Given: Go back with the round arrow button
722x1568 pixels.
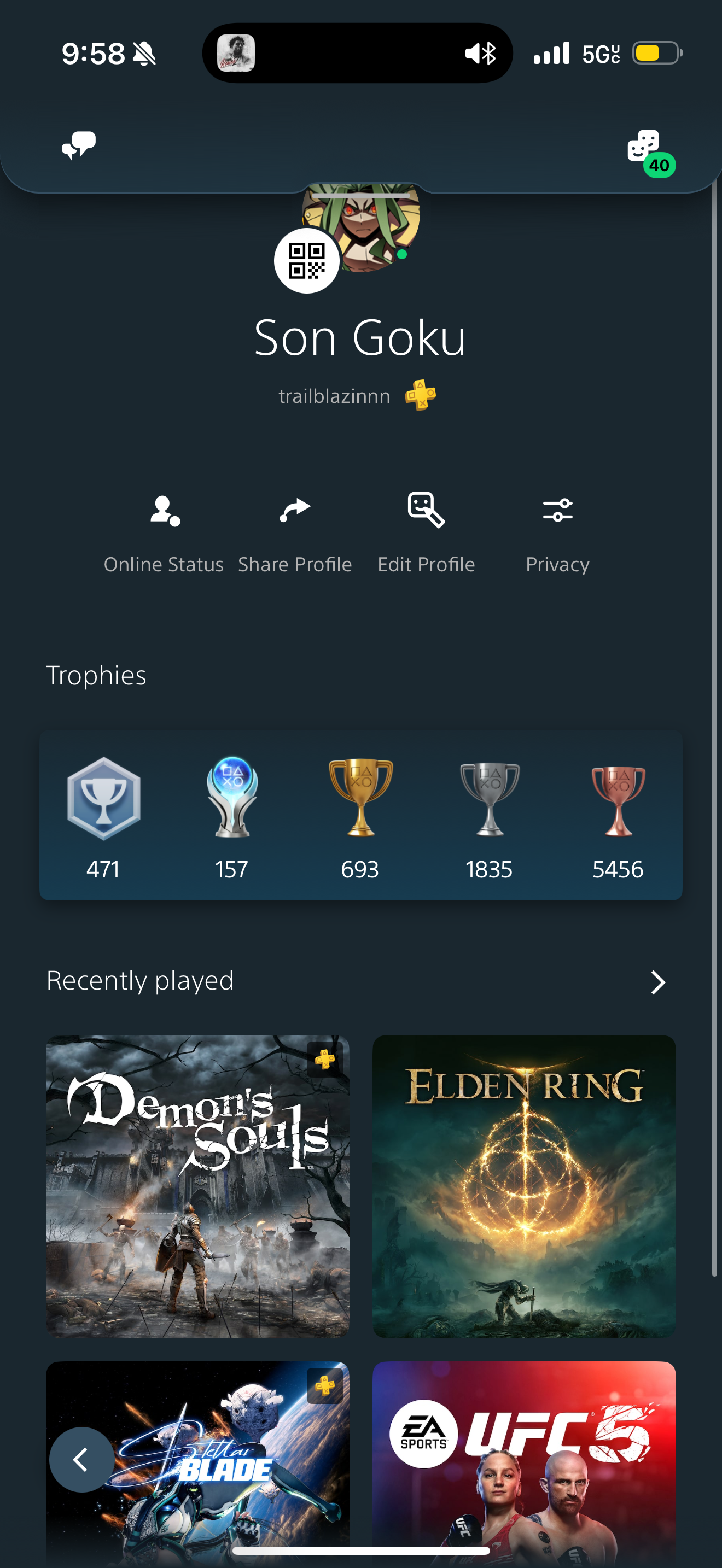Looking at the screenshot, I should click(81, 1459).
